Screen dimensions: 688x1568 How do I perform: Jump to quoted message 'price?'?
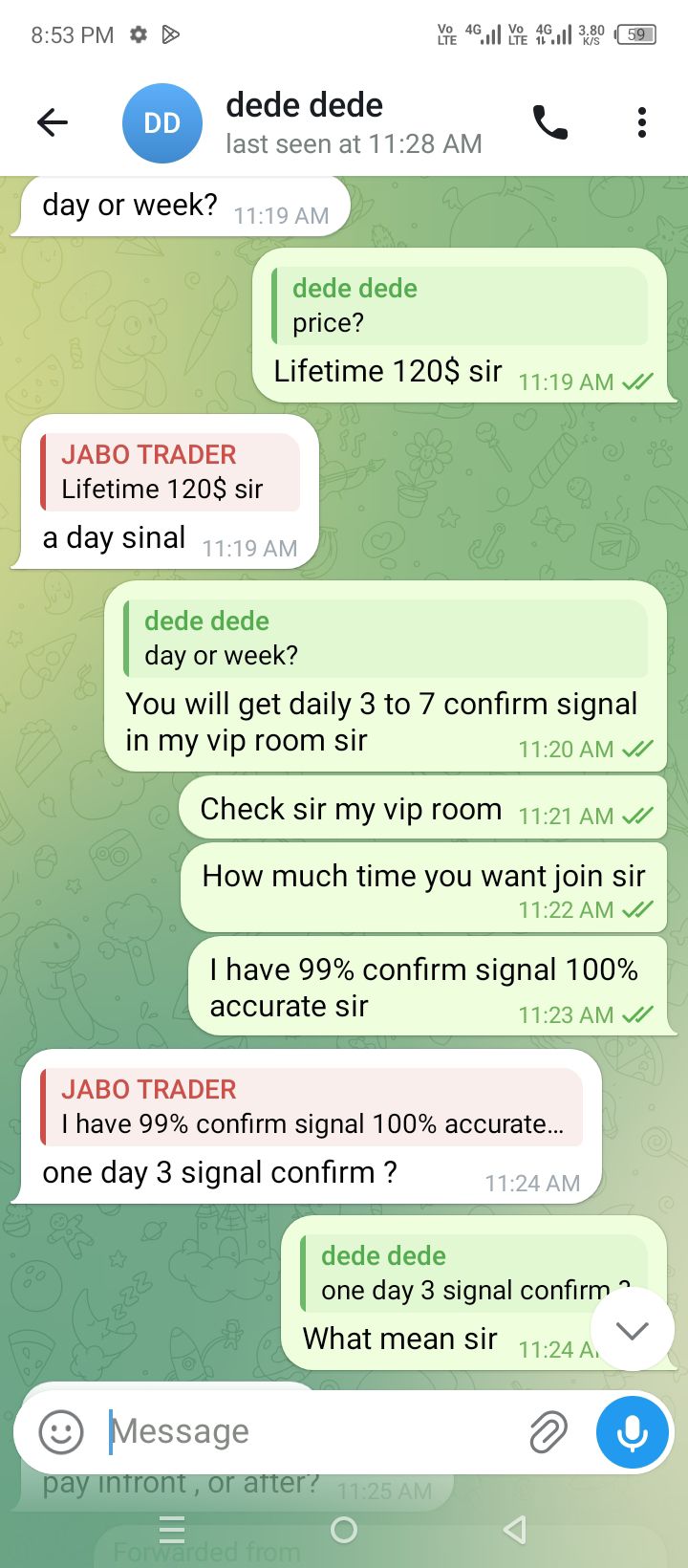click(x=460, y=306)
